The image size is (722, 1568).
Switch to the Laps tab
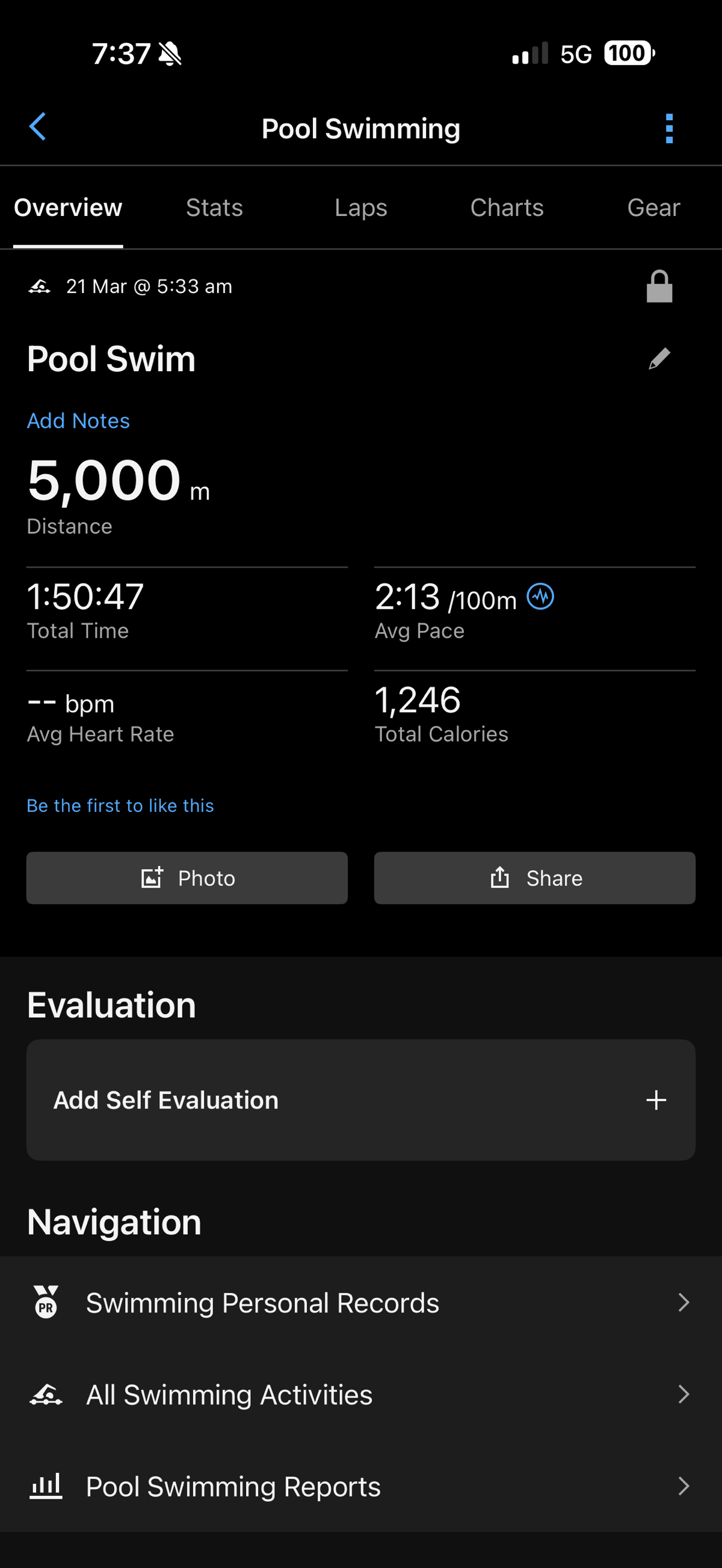[x=360, y=208]
